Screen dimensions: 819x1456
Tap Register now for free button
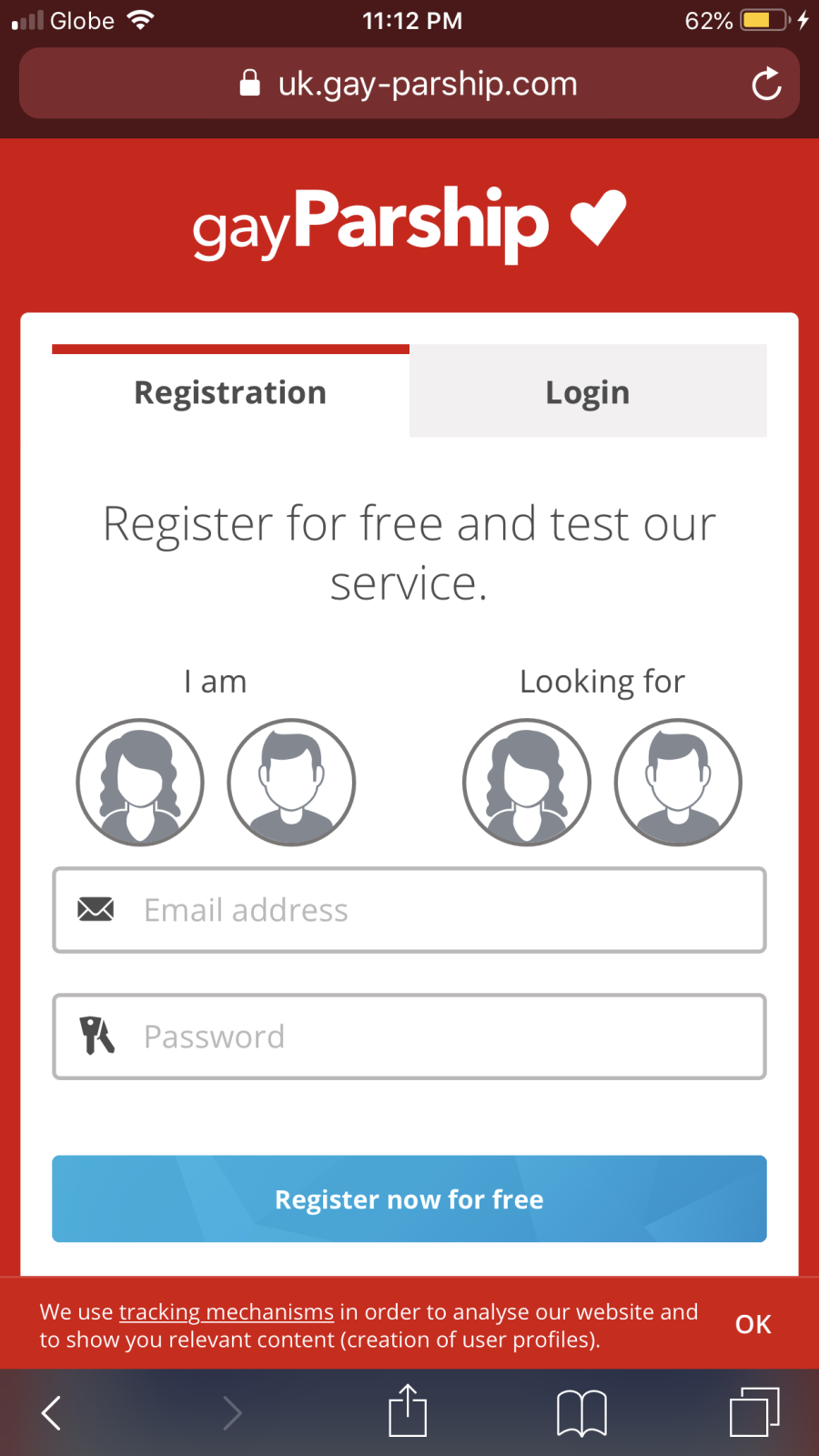[x=409, y=1198]
